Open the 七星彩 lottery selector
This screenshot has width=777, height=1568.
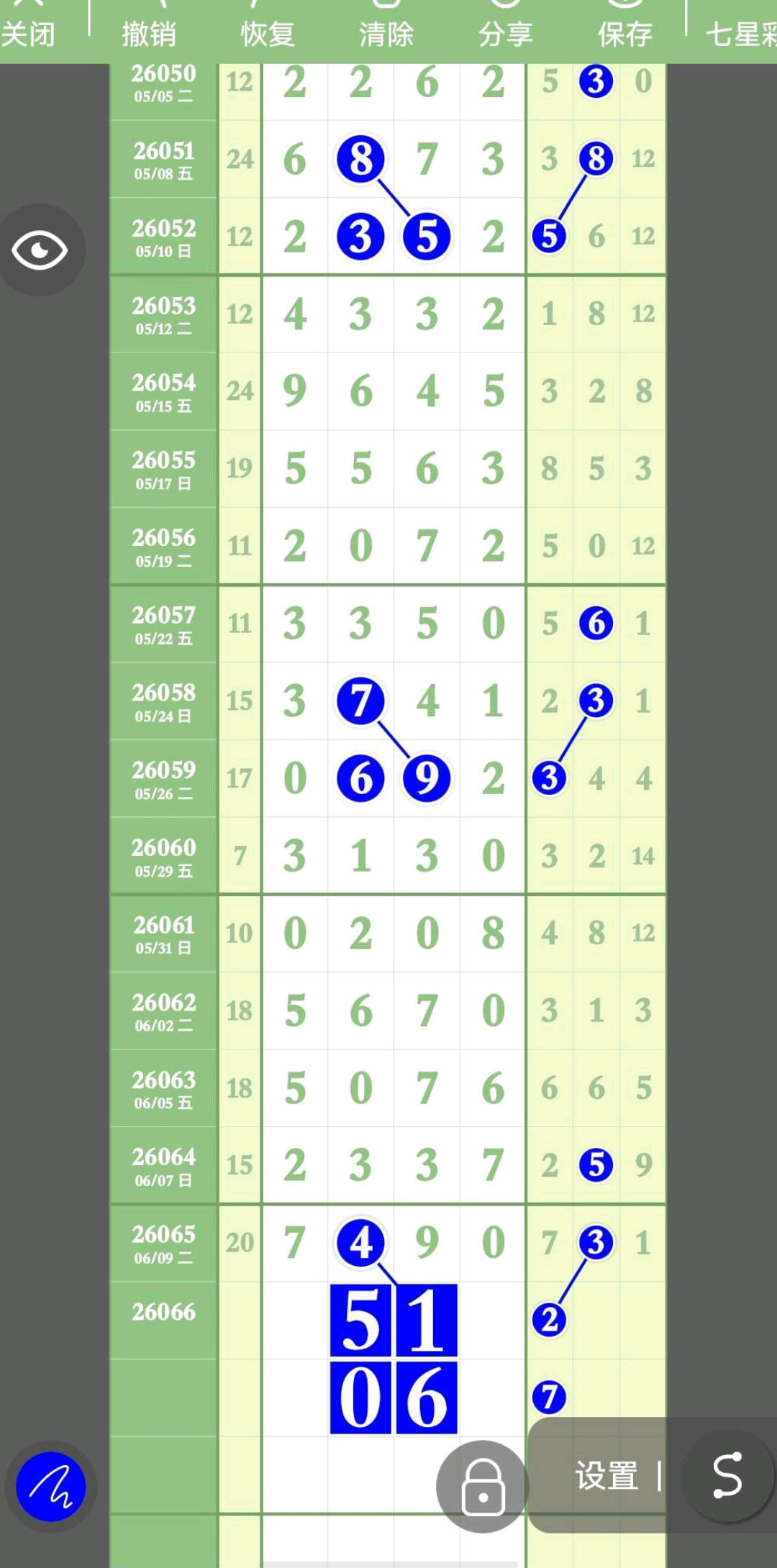point(741,32)
